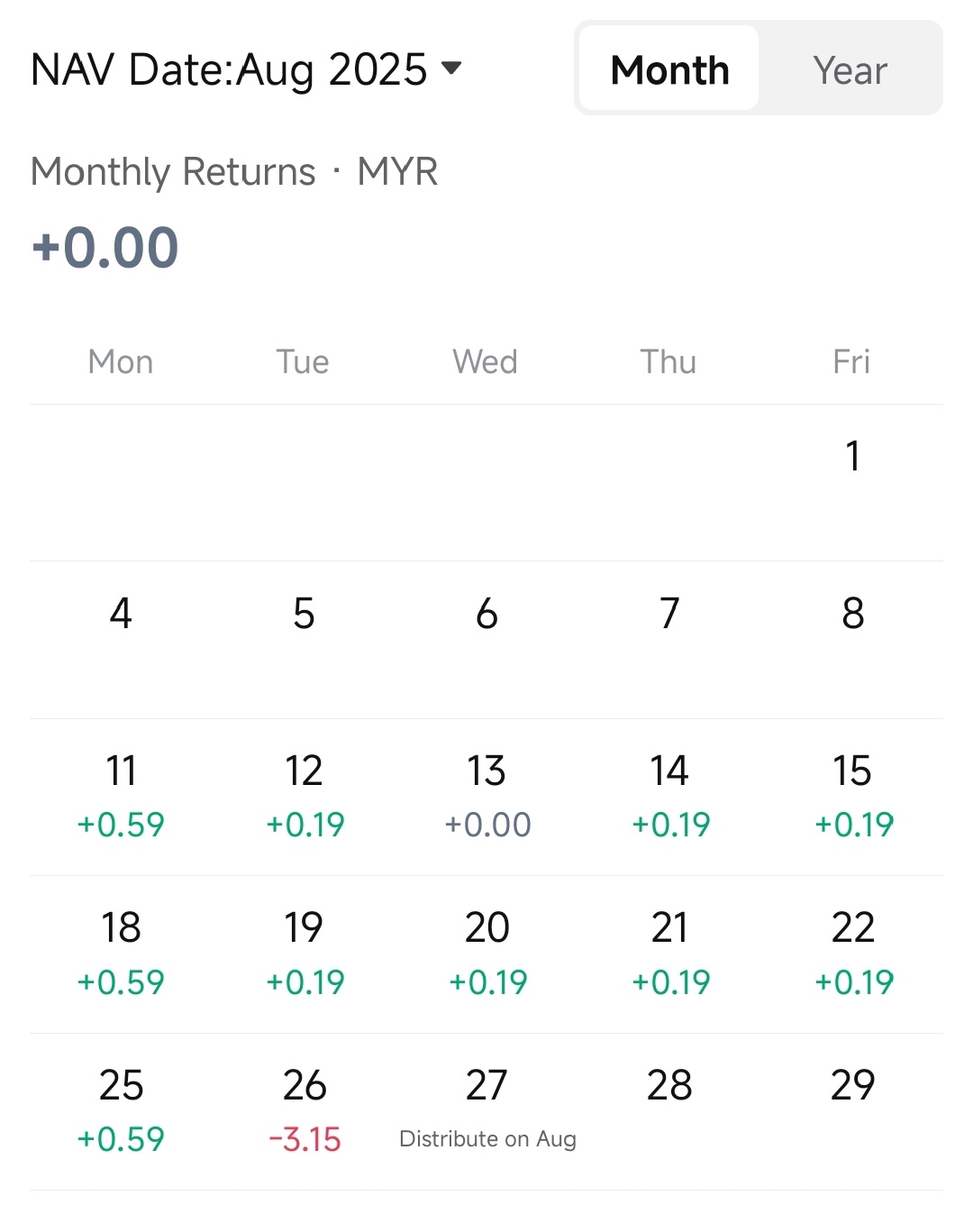This screenshot has height=1232, width=973.
Task: Toggle between Month and Year display
Action: point(758,69)
